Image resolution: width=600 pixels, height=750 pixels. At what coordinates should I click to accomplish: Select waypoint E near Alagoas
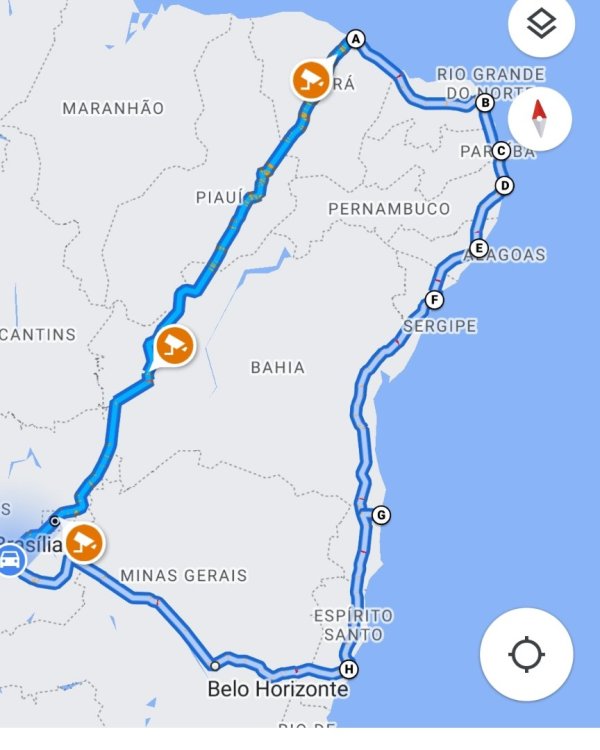pos(478,248)
